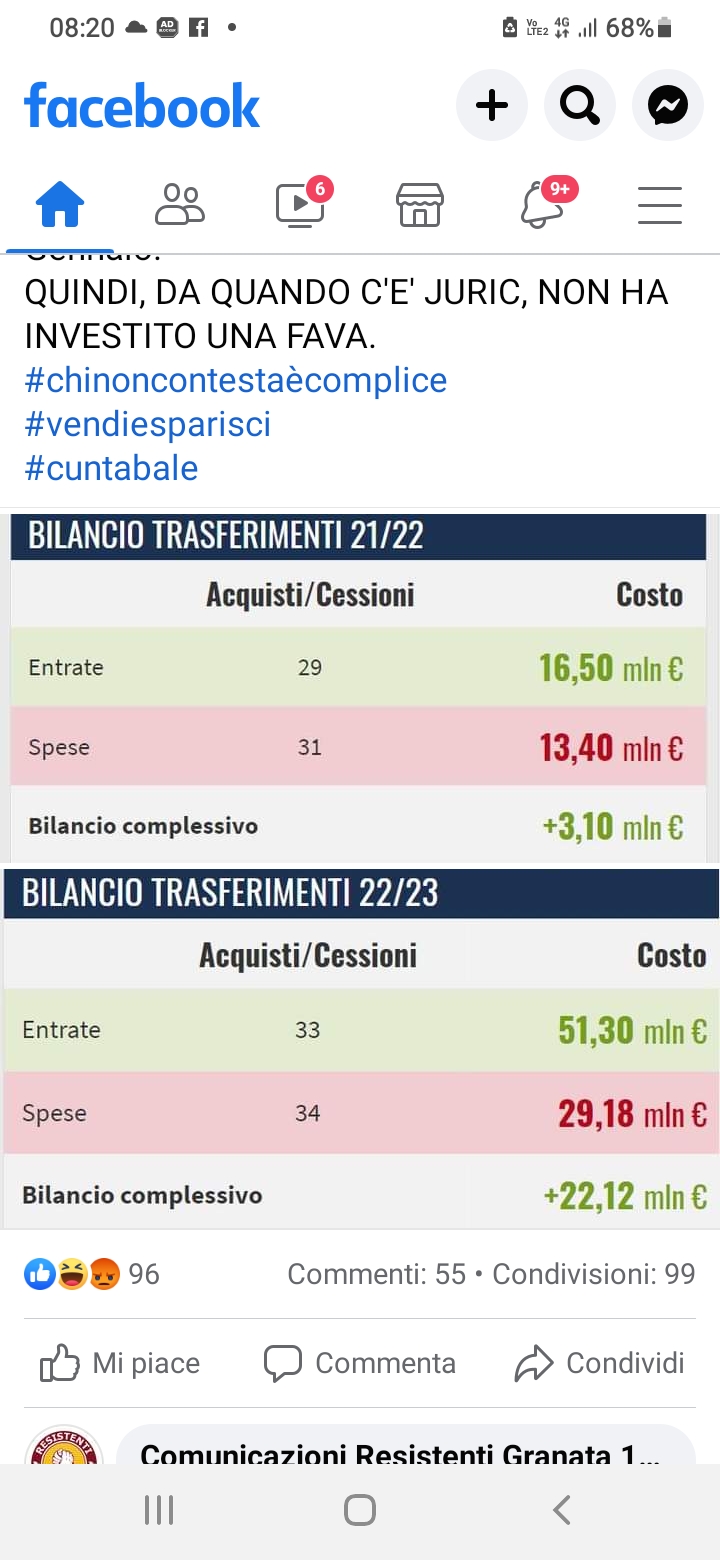This screenshot has height=1560, width=720.
Task: Follow the #cuntabale hashtag link
Action: click(112, 468)
